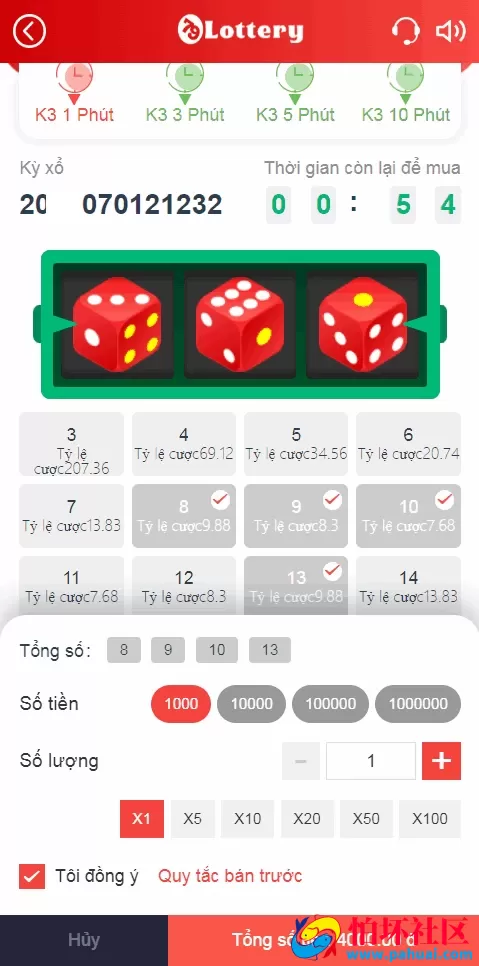Select the X5 multiplier
The height and width of the screenshot is (966, 479).
pyautogui.click(x=193, y=819)
